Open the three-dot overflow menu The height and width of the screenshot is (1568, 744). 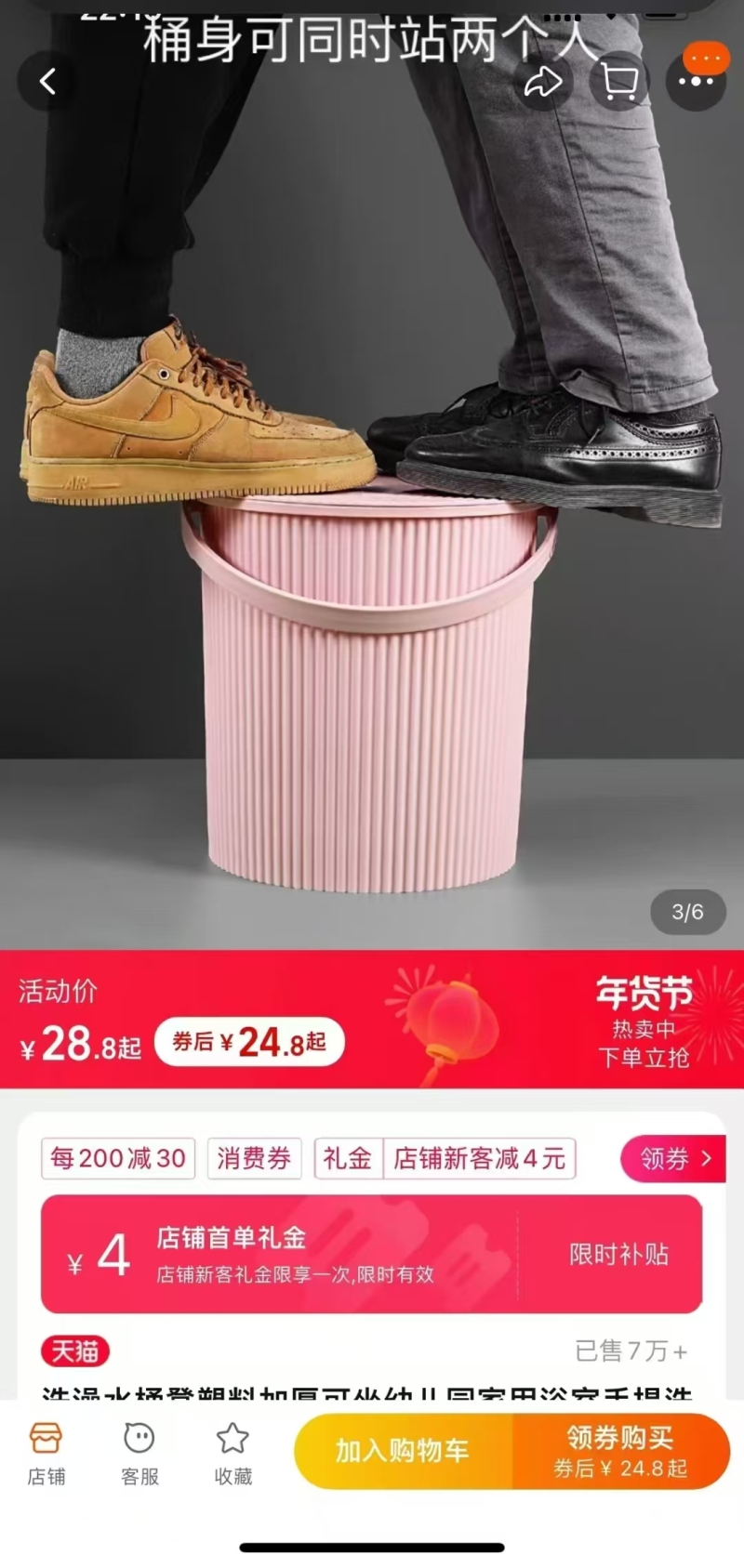click(696, 82)
